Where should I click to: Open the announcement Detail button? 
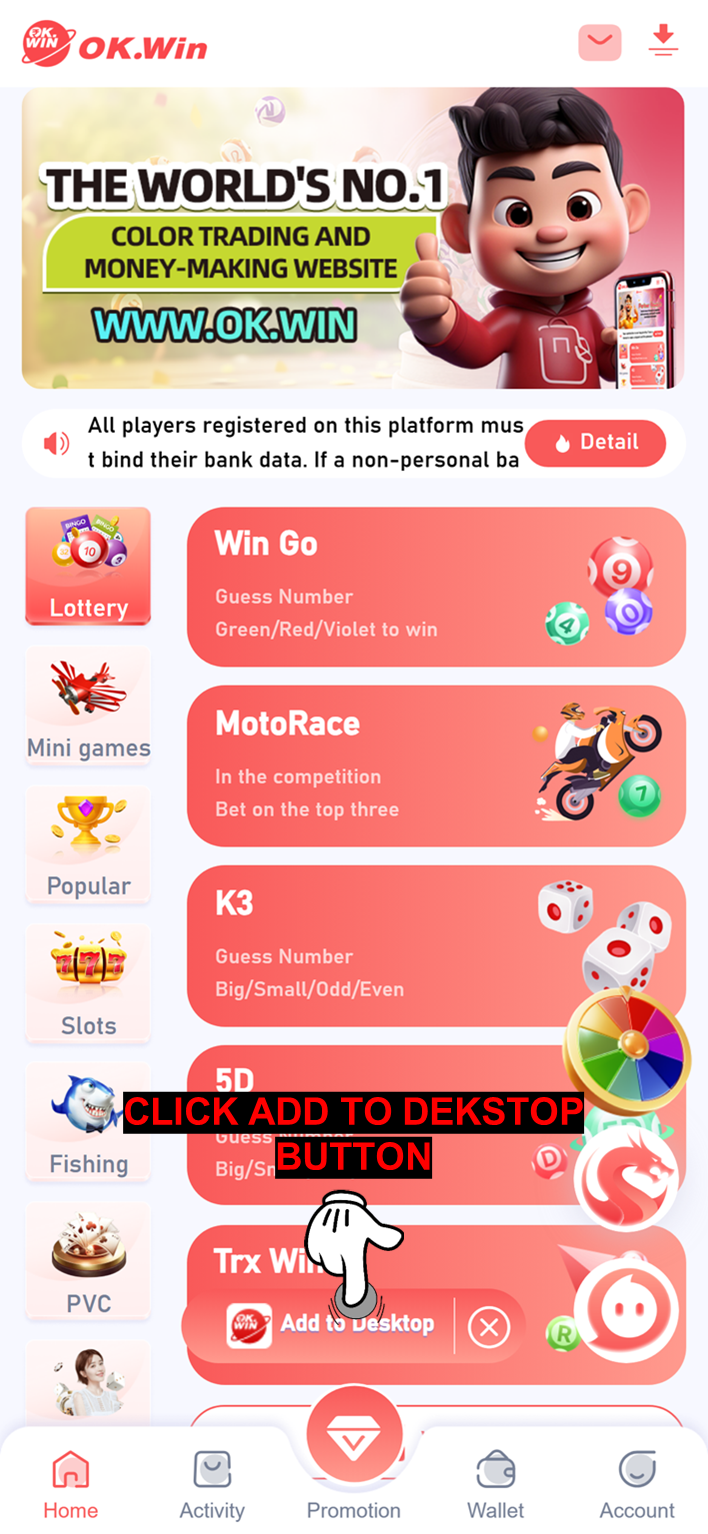pos(595,443)
